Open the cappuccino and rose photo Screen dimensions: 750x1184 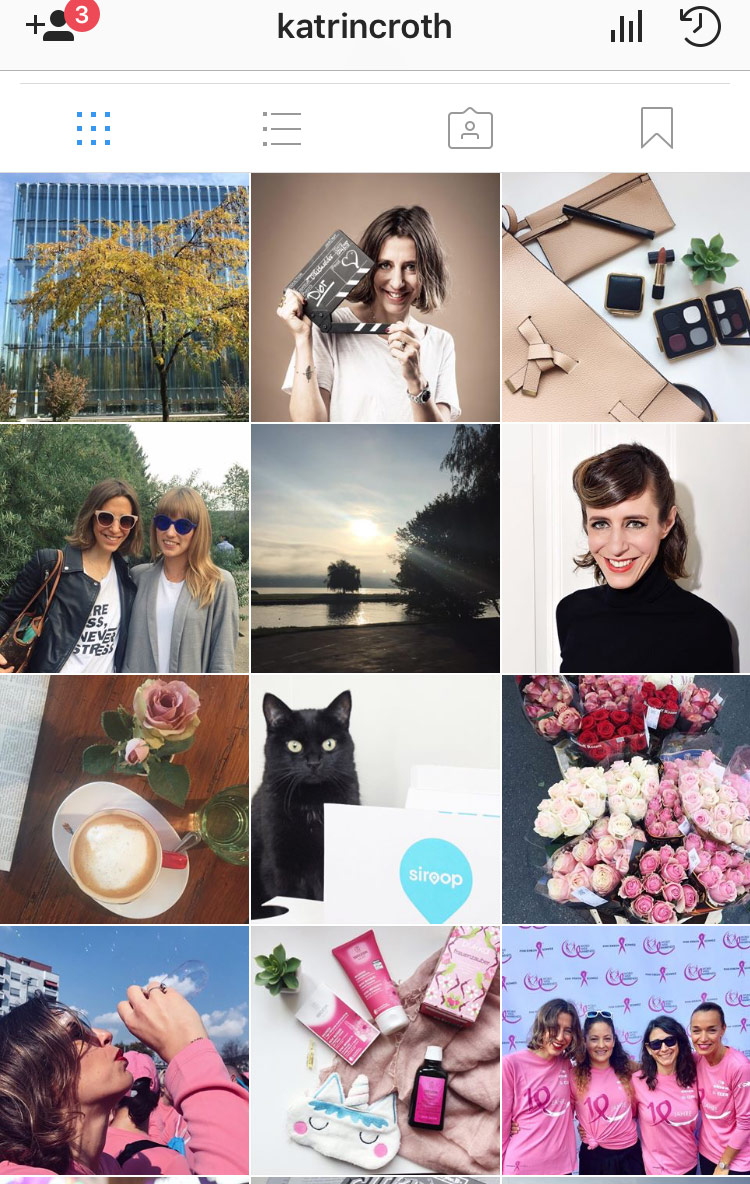(x=124, y=799)
